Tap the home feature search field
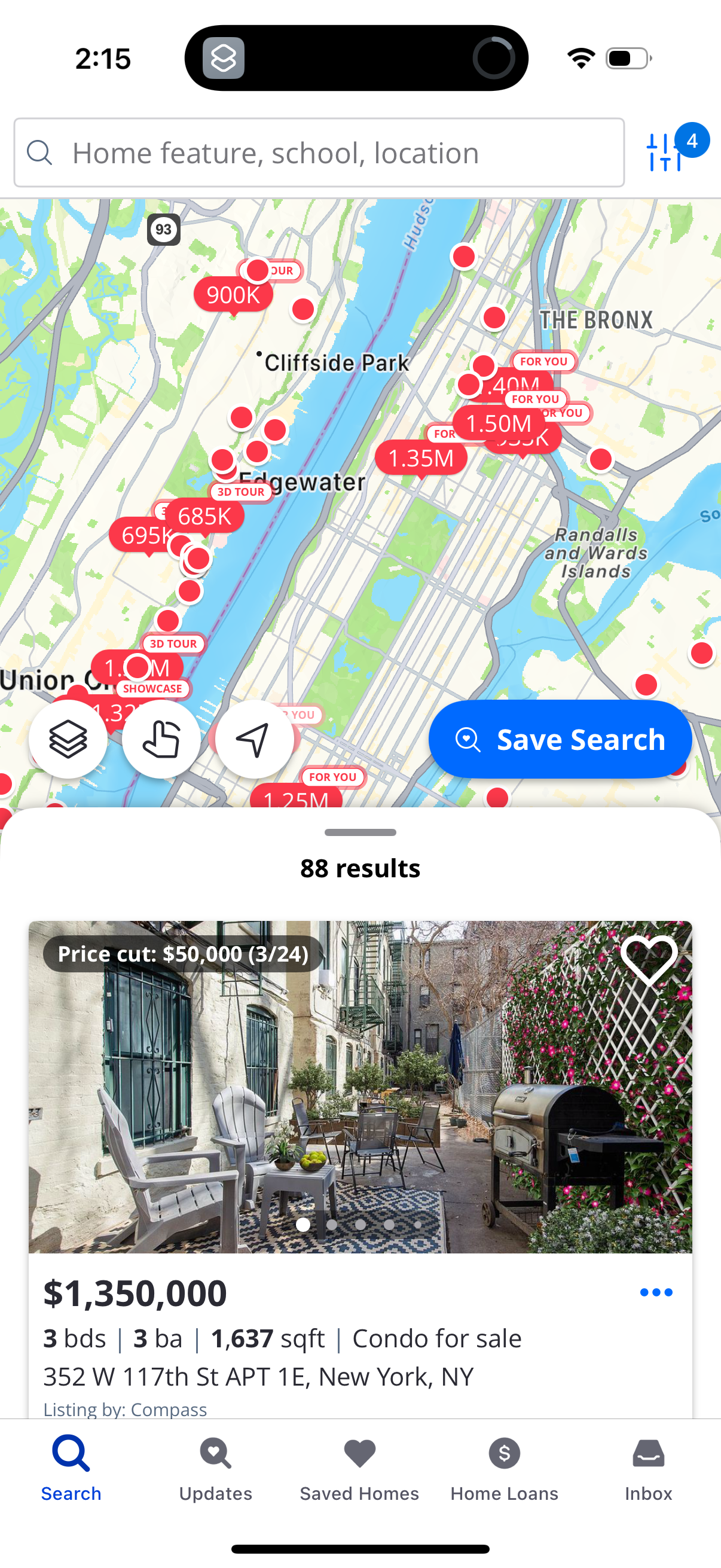 274,152
